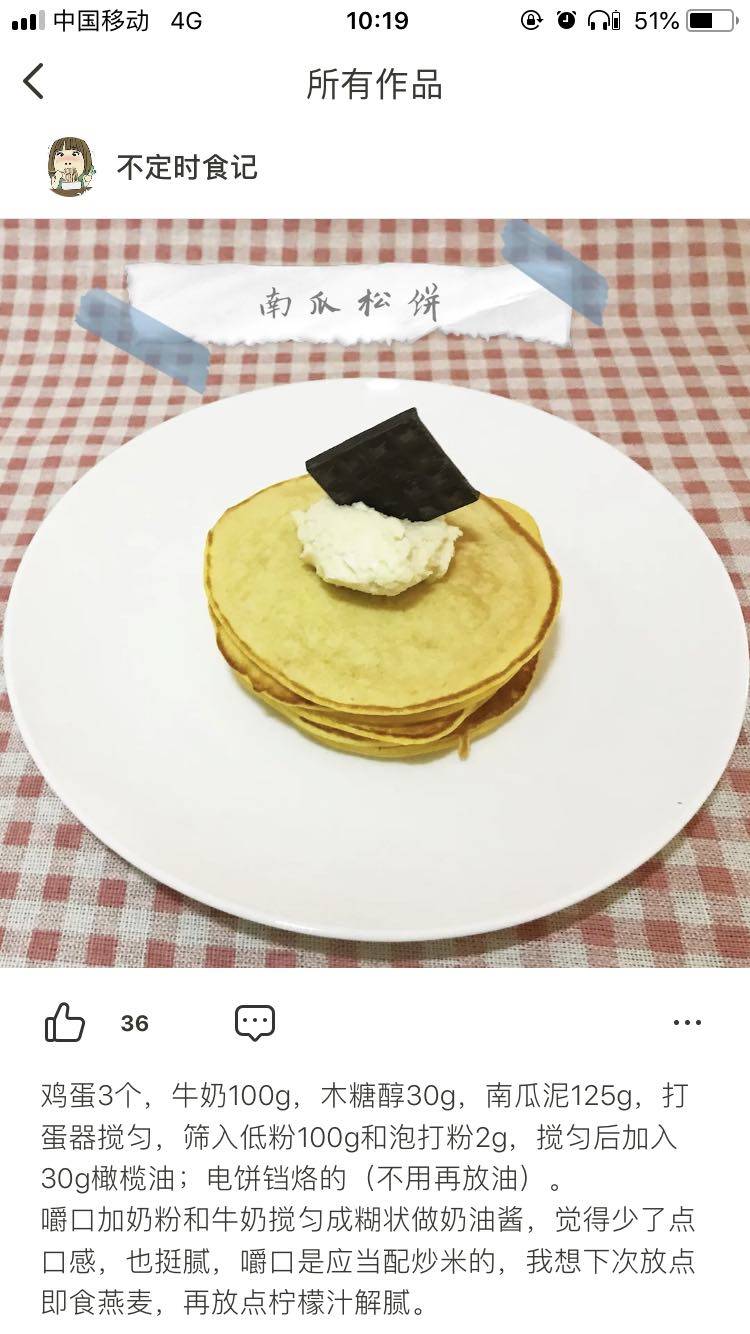The width and height of the screenshot is (750, 1334).
Task: Open the comments speech bubble
Action: 254,1023
